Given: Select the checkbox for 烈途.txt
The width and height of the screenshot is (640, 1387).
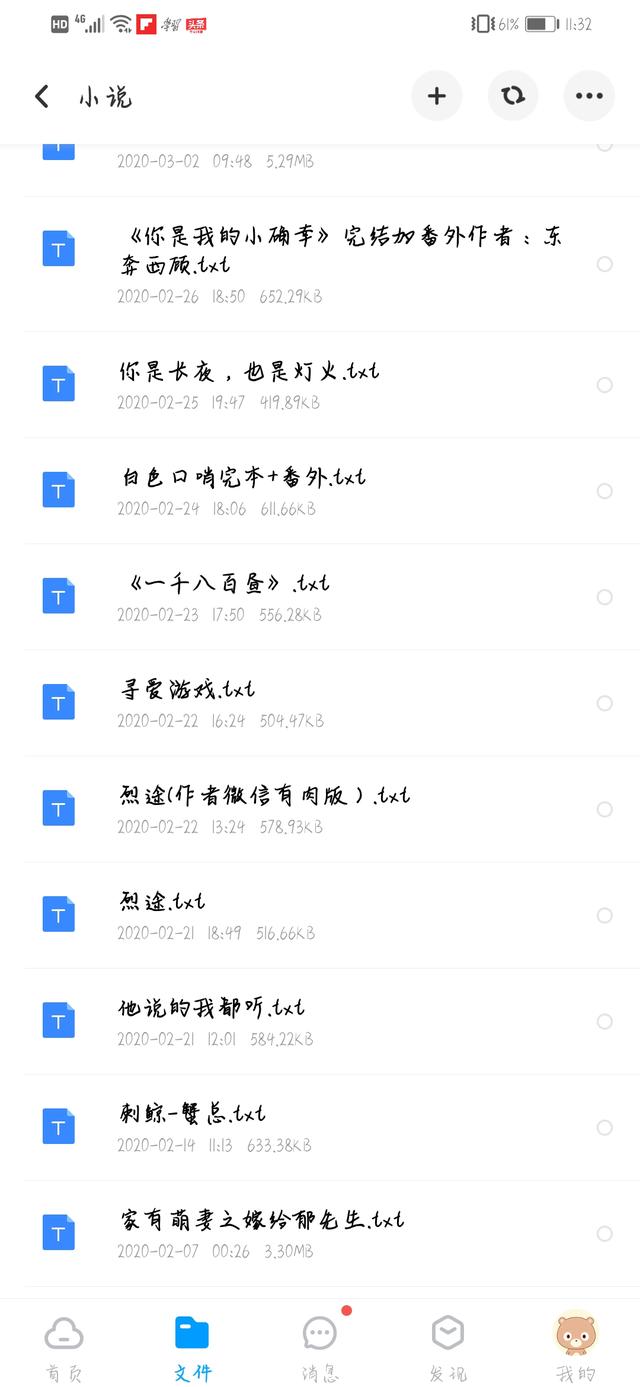Looking at the screenshot, I should click(x=604, y=915).
